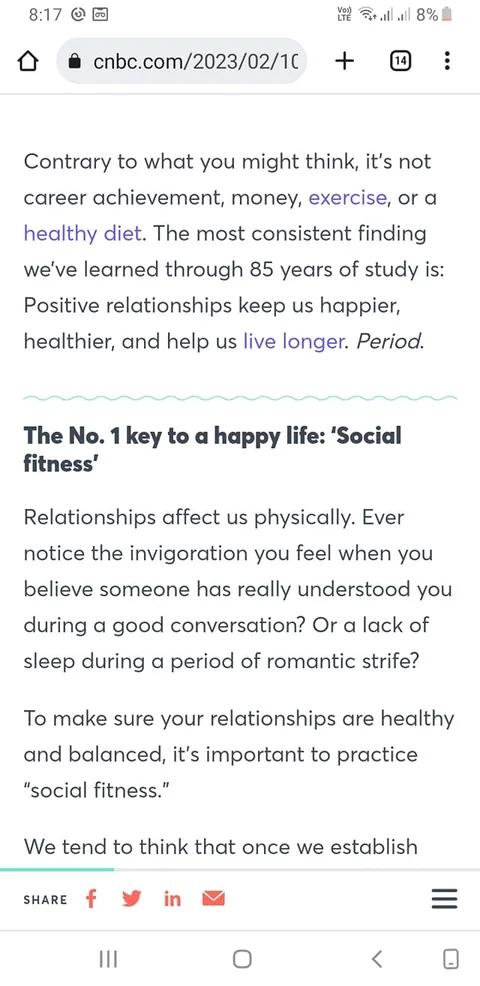The width and height of the screenshot is (480, 986).
Task: Tap the system back button
Action: 377,958
